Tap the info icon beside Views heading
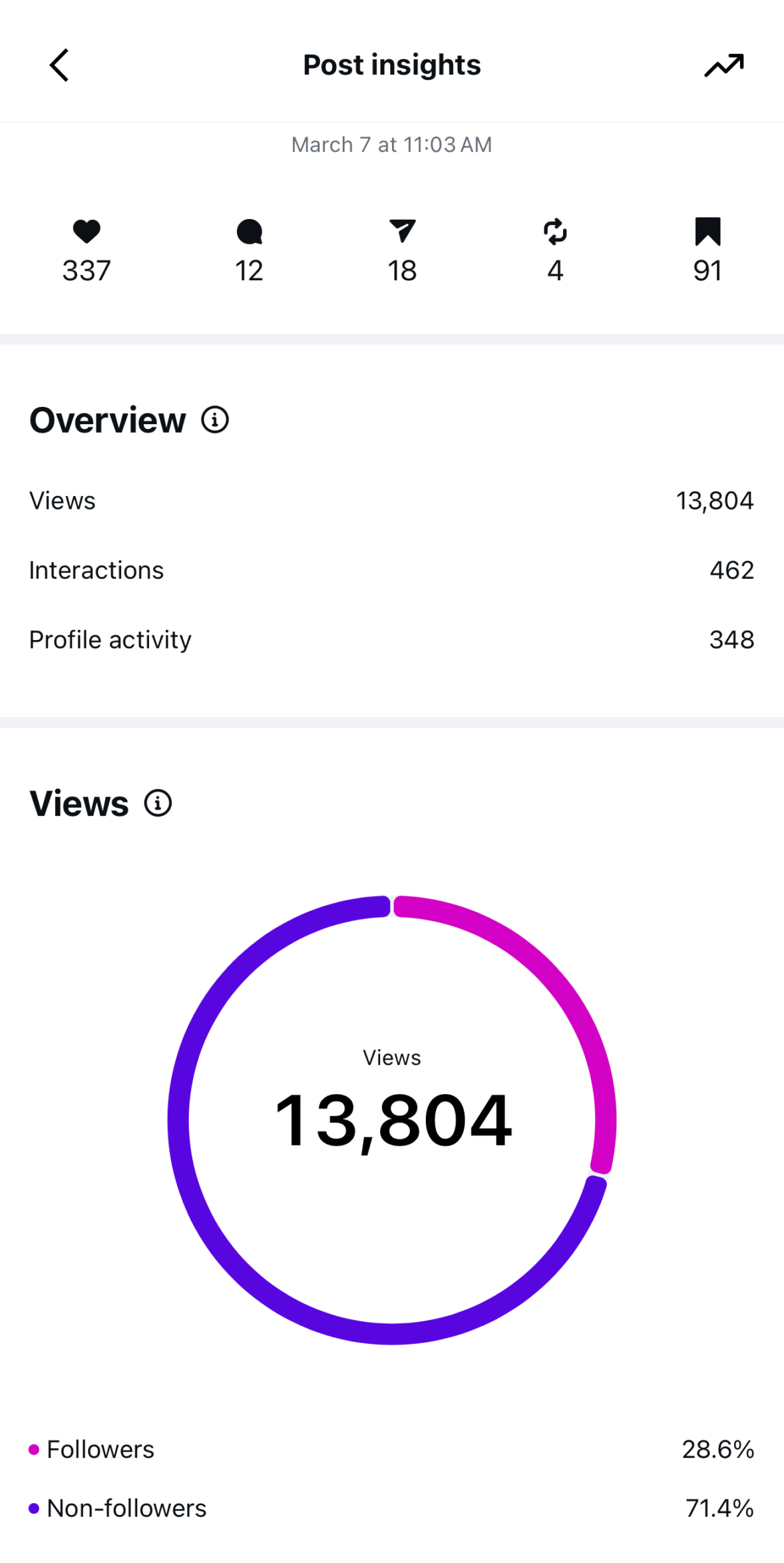 point(158,803)
